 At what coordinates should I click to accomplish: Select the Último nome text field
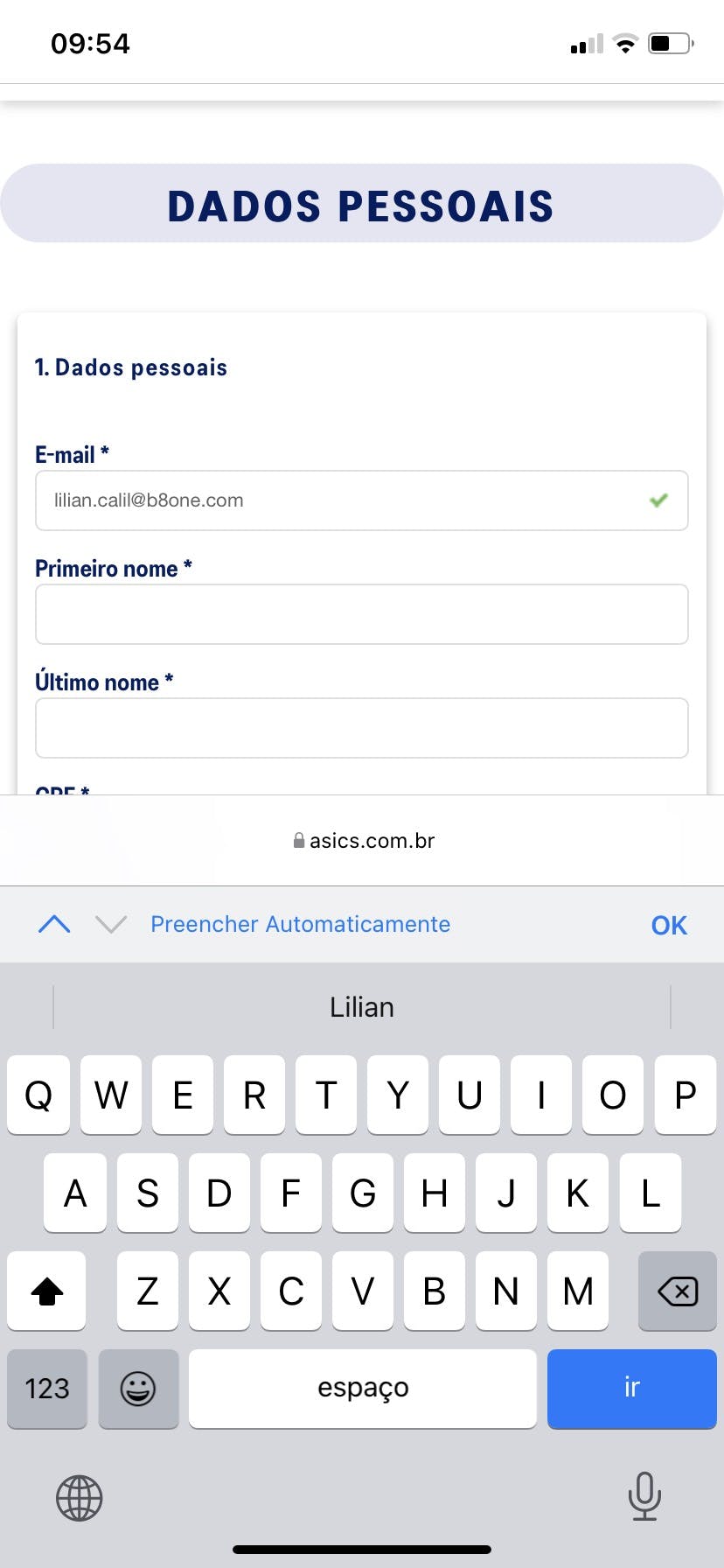[x=361, y=728]
